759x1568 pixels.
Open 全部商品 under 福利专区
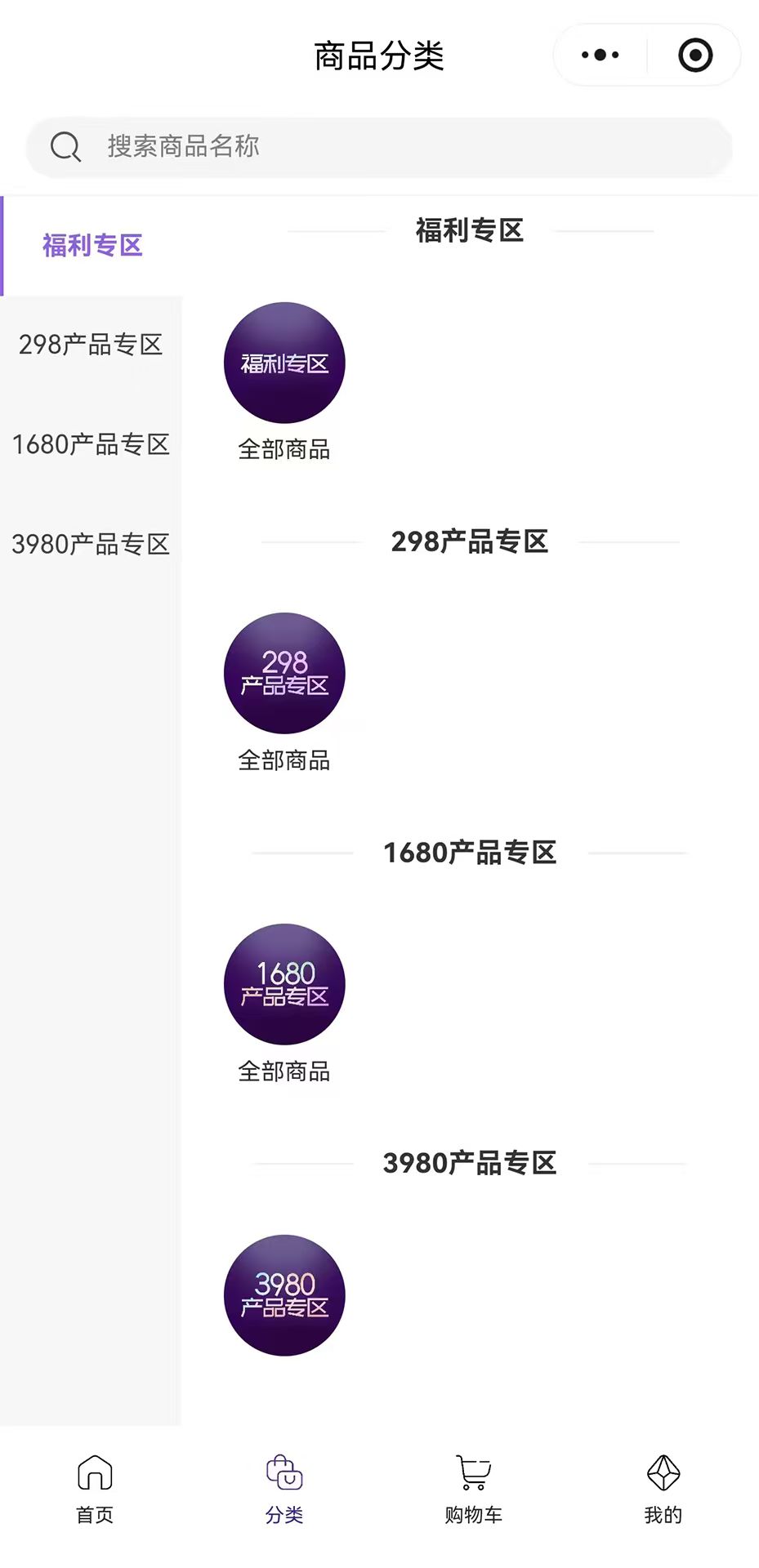point(284,448)
